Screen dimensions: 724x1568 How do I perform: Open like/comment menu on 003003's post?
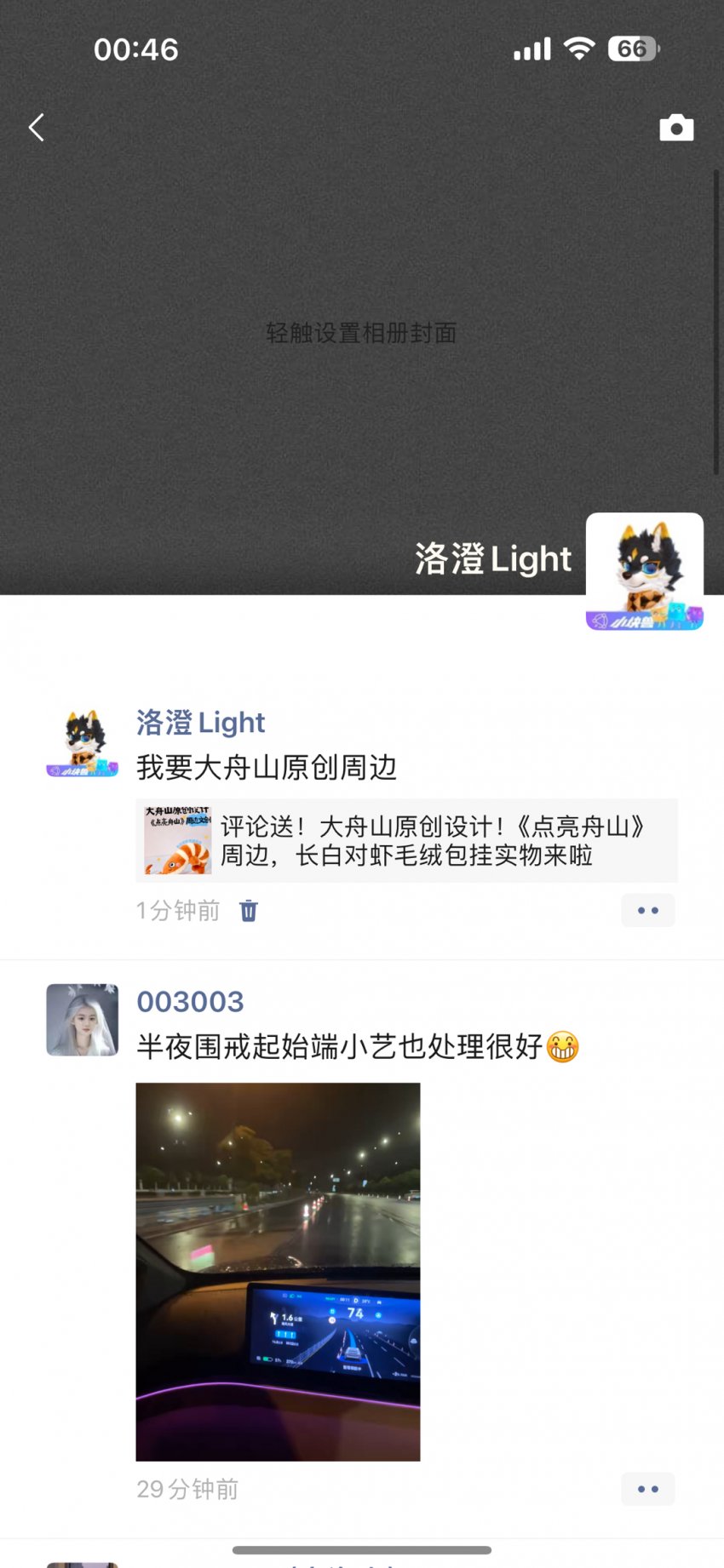pos(647,1489)
